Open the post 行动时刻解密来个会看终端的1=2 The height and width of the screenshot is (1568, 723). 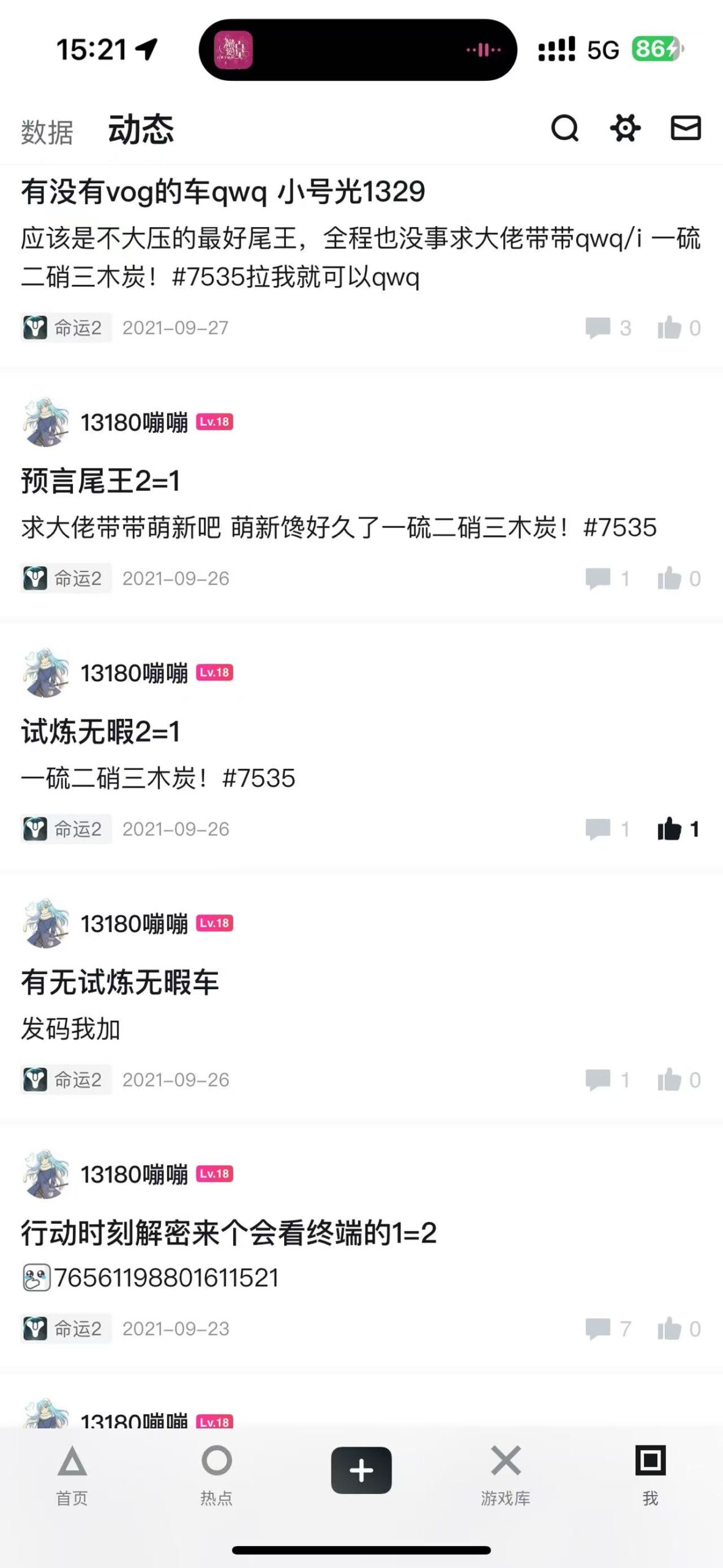[x=229, y=1233]
